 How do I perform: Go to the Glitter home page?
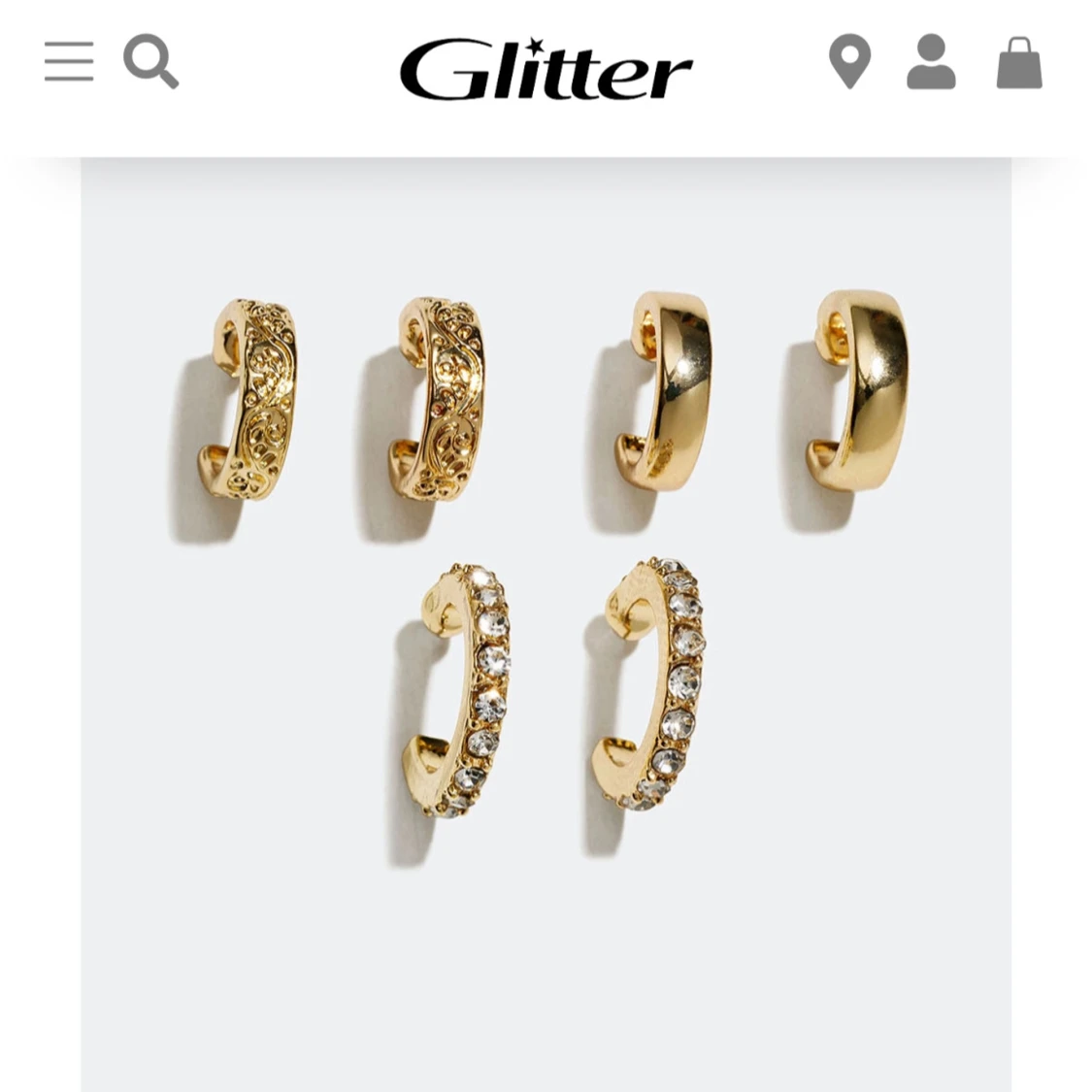pyautogui.click(x=546, y=68)
